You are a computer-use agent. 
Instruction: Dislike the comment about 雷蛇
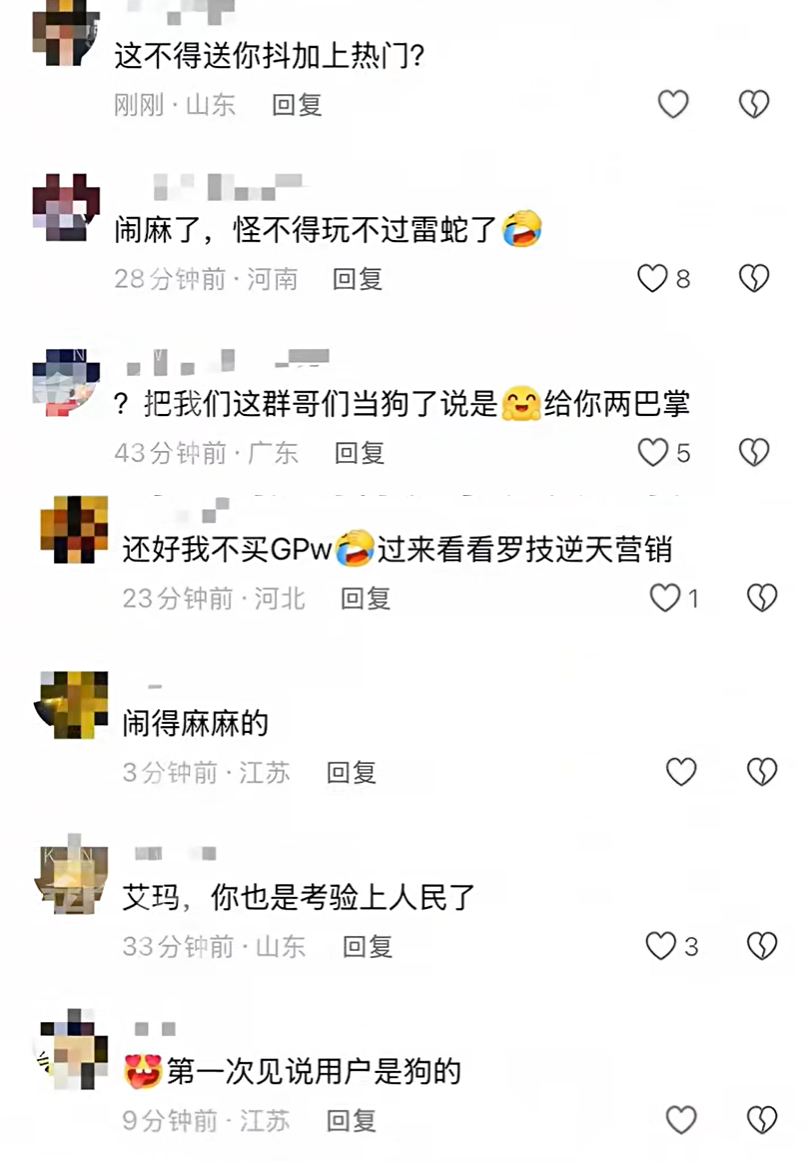753,278
